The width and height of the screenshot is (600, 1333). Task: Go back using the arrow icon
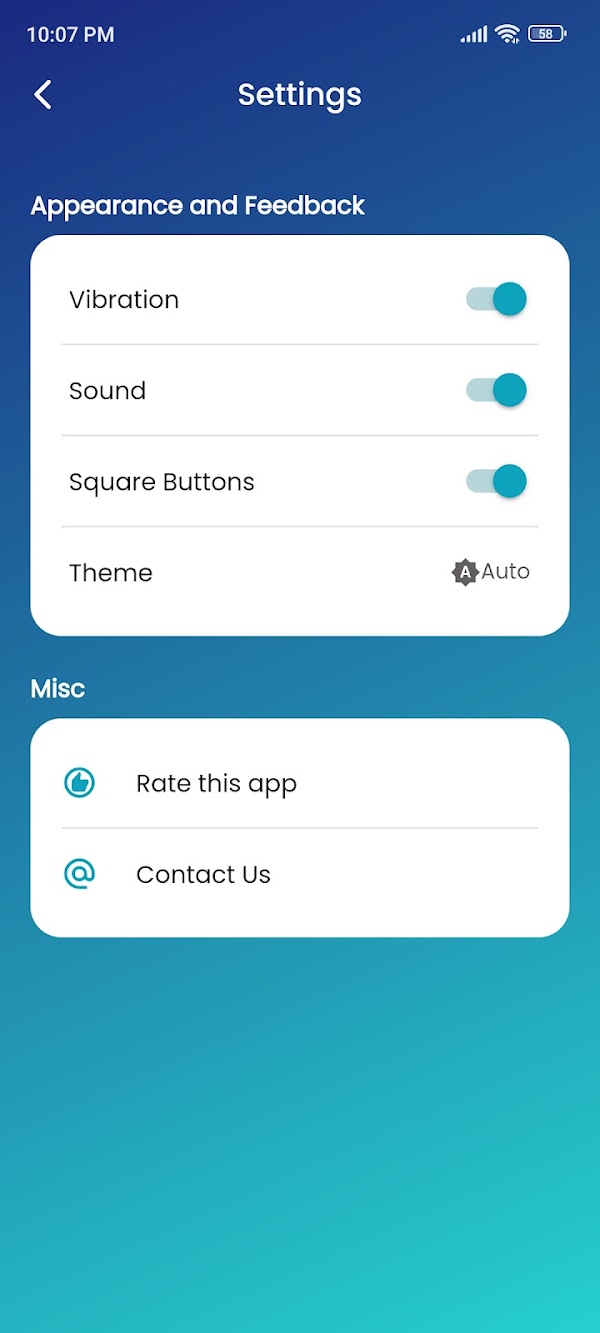(x=43, y=95)
